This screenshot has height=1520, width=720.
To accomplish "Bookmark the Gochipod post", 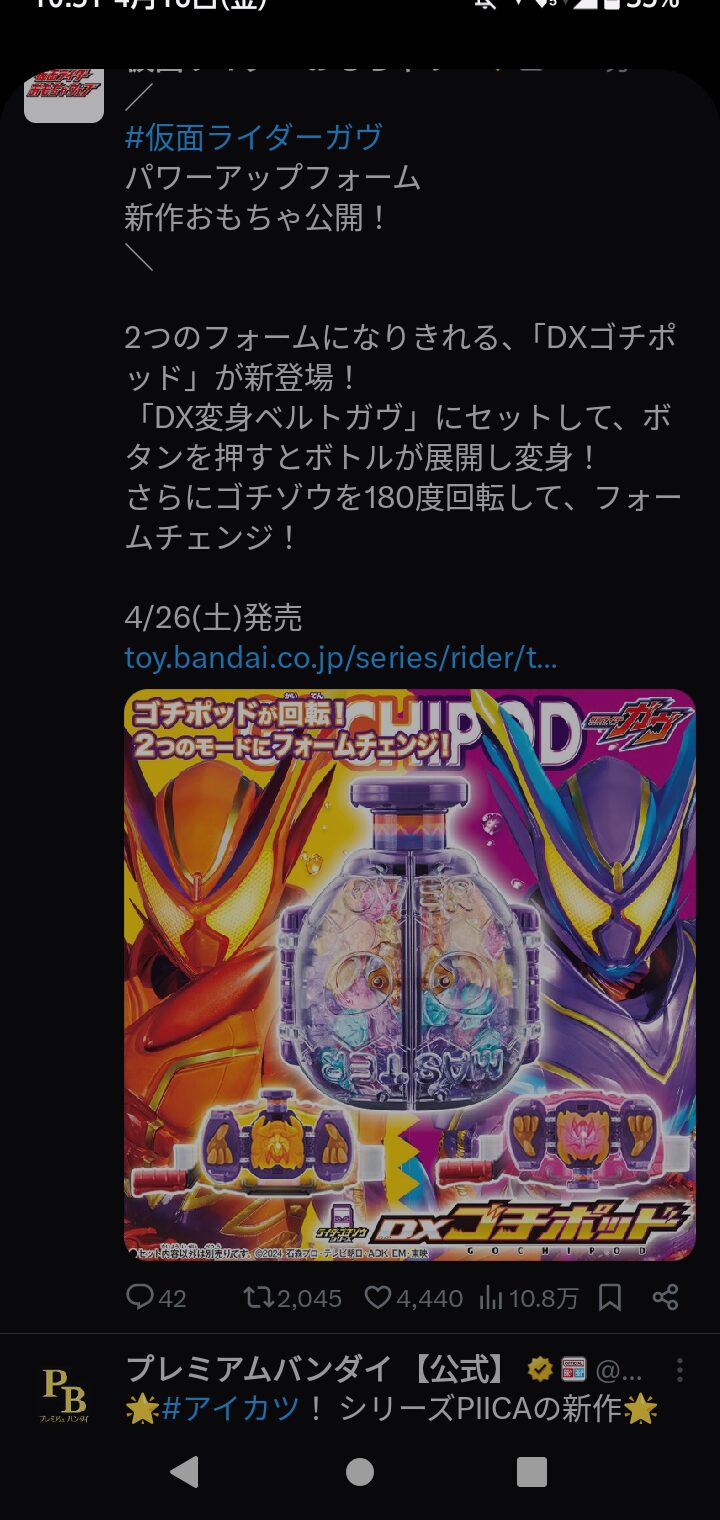I will click(x=610, y=1298).
